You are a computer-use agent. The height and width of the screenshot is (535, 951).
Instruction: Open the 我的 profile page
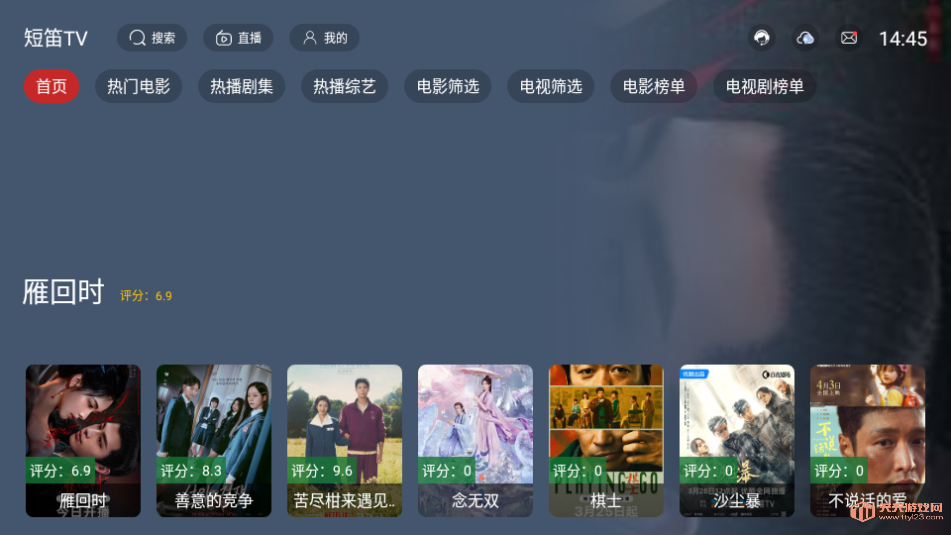click(x=324, y=38)
